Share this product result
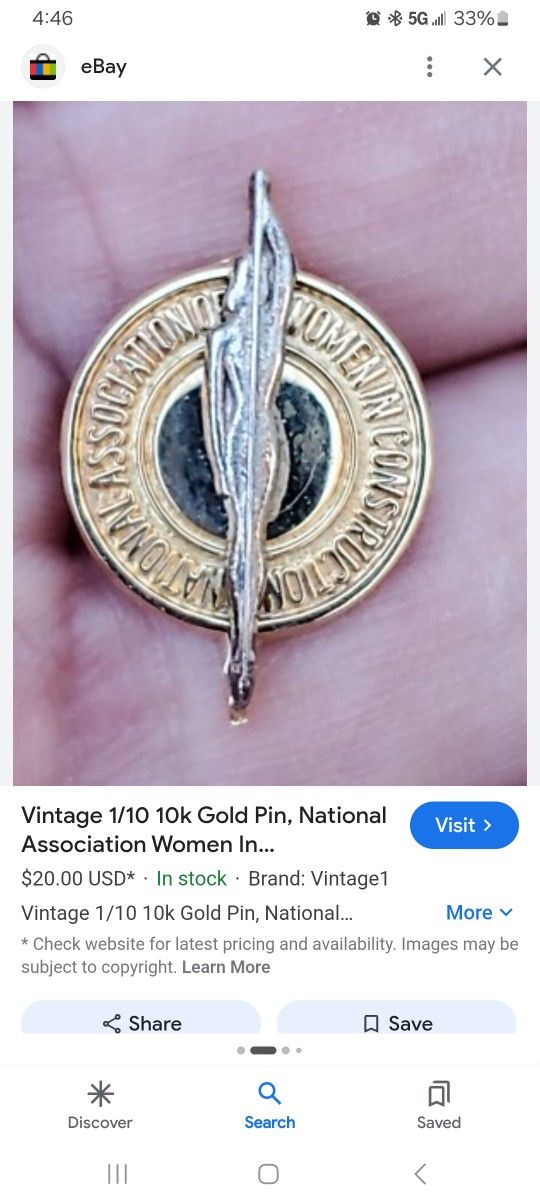The width and height of the screenshot is (540, 1204). coord(141,1018)
